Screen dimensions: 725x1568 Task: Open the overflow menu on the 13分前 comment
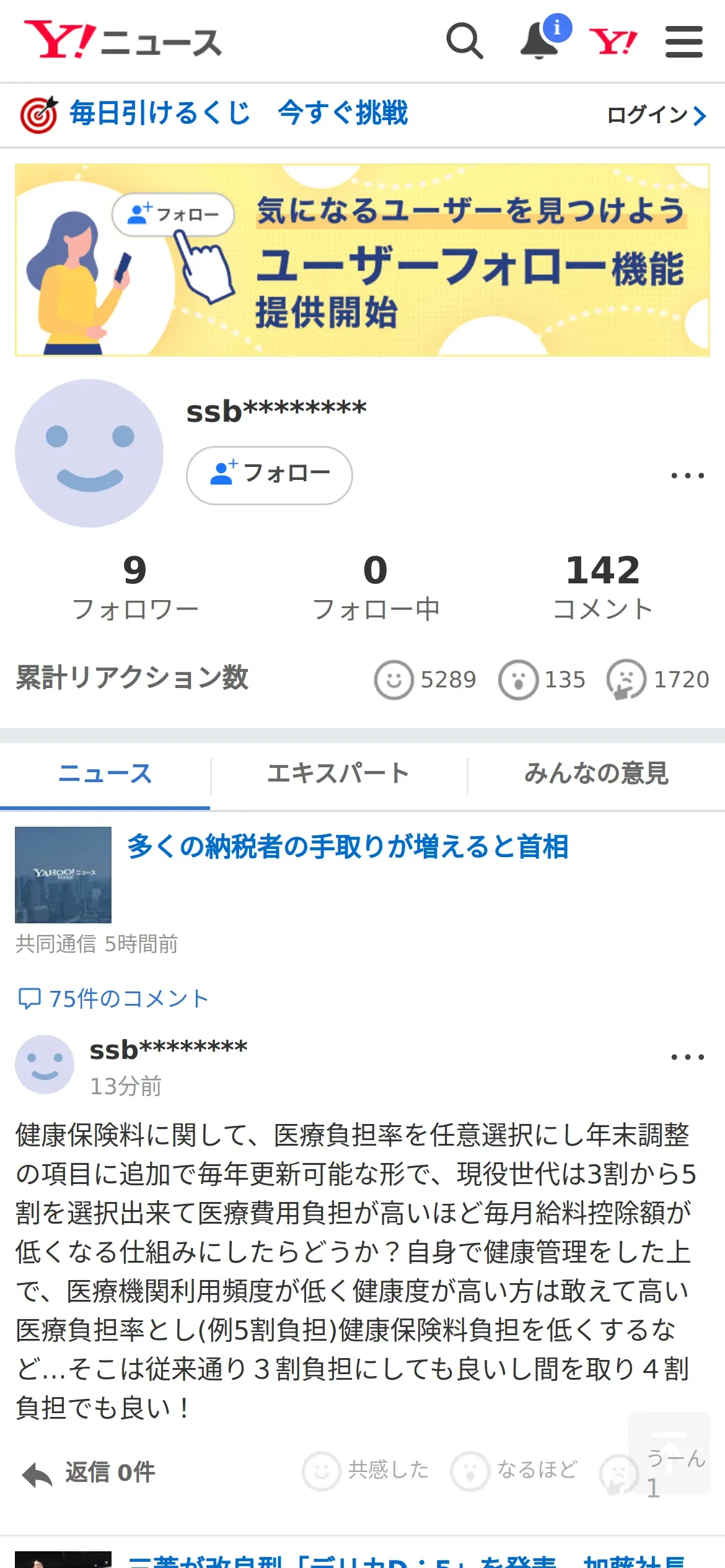(687, 1057)
